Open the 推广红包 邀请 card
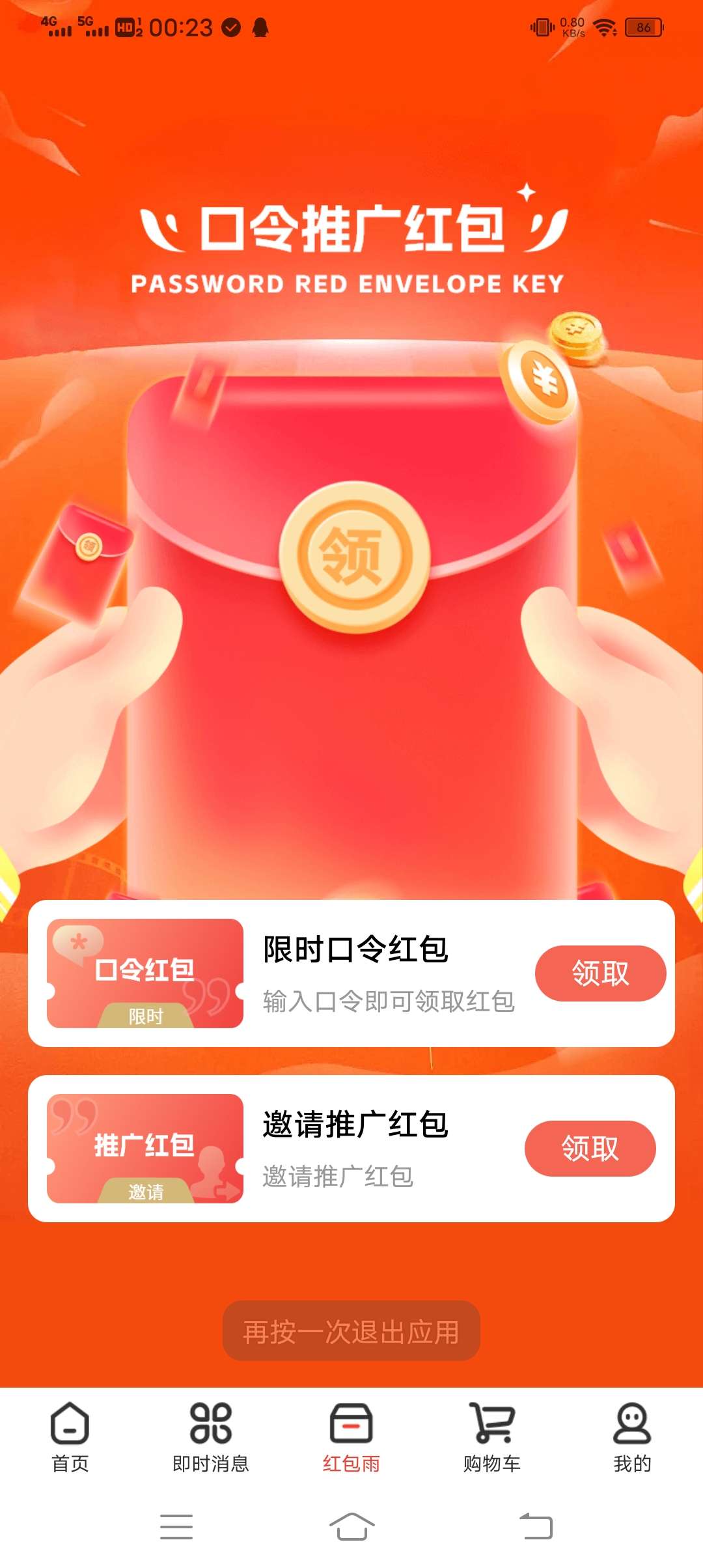The width and height of the screenshot is (703, 1568). click(x=145, y=1148)
